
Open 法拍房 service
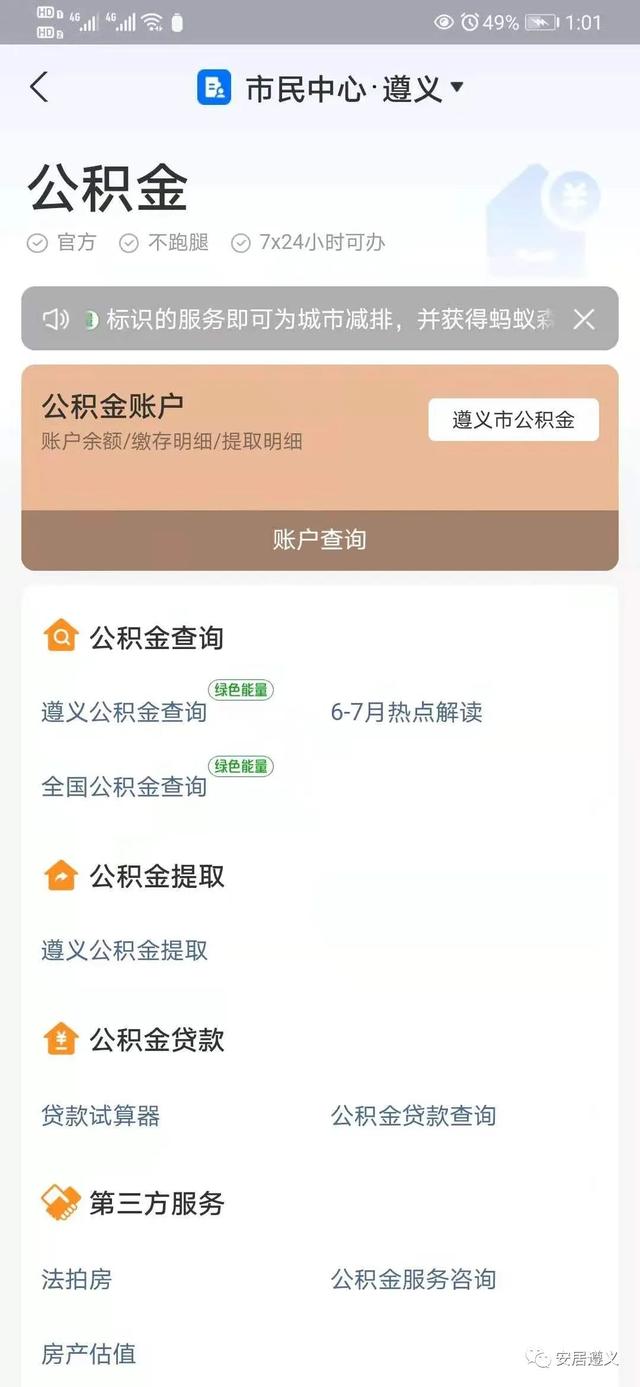point(76,1278)
